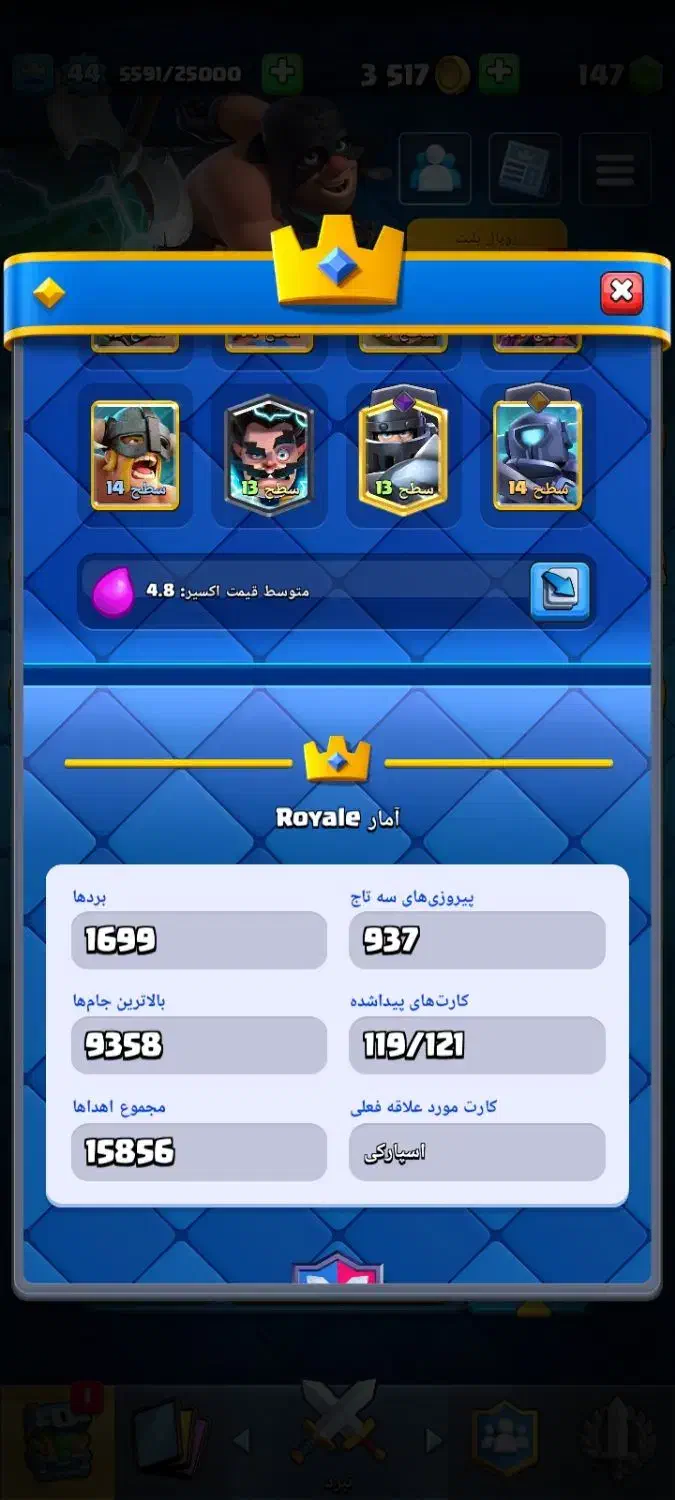
Task: Open the Electro Wizard card
Action: (269, 455)
